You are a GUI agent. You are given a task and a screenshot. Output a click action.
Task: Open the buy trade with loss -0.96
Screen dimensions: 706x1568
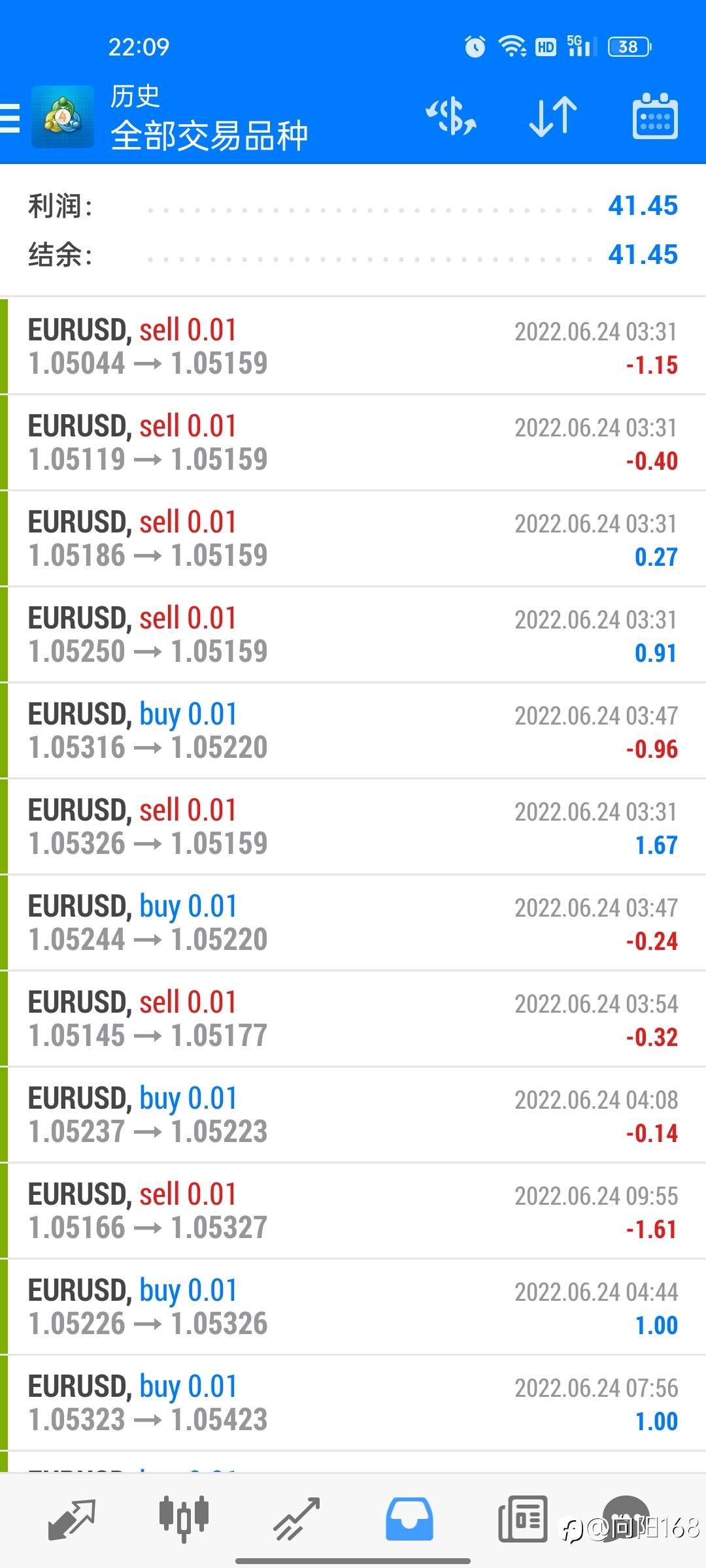[x=353, y=730]
